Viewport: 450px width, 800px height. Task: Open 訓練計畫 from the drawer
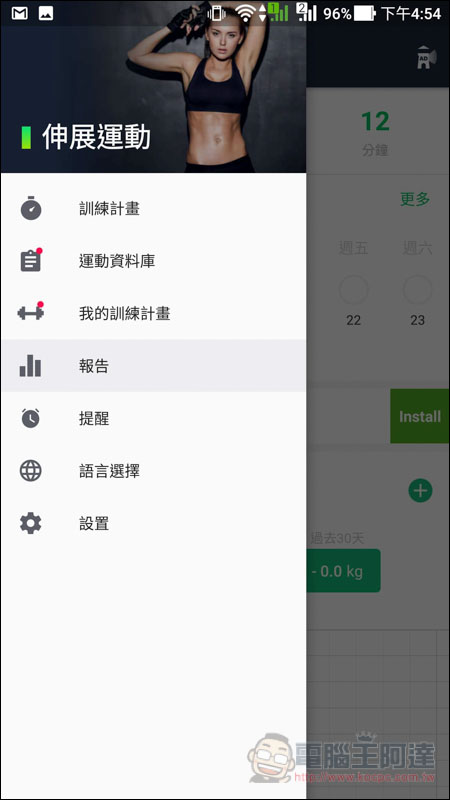(x=153, y=209)
